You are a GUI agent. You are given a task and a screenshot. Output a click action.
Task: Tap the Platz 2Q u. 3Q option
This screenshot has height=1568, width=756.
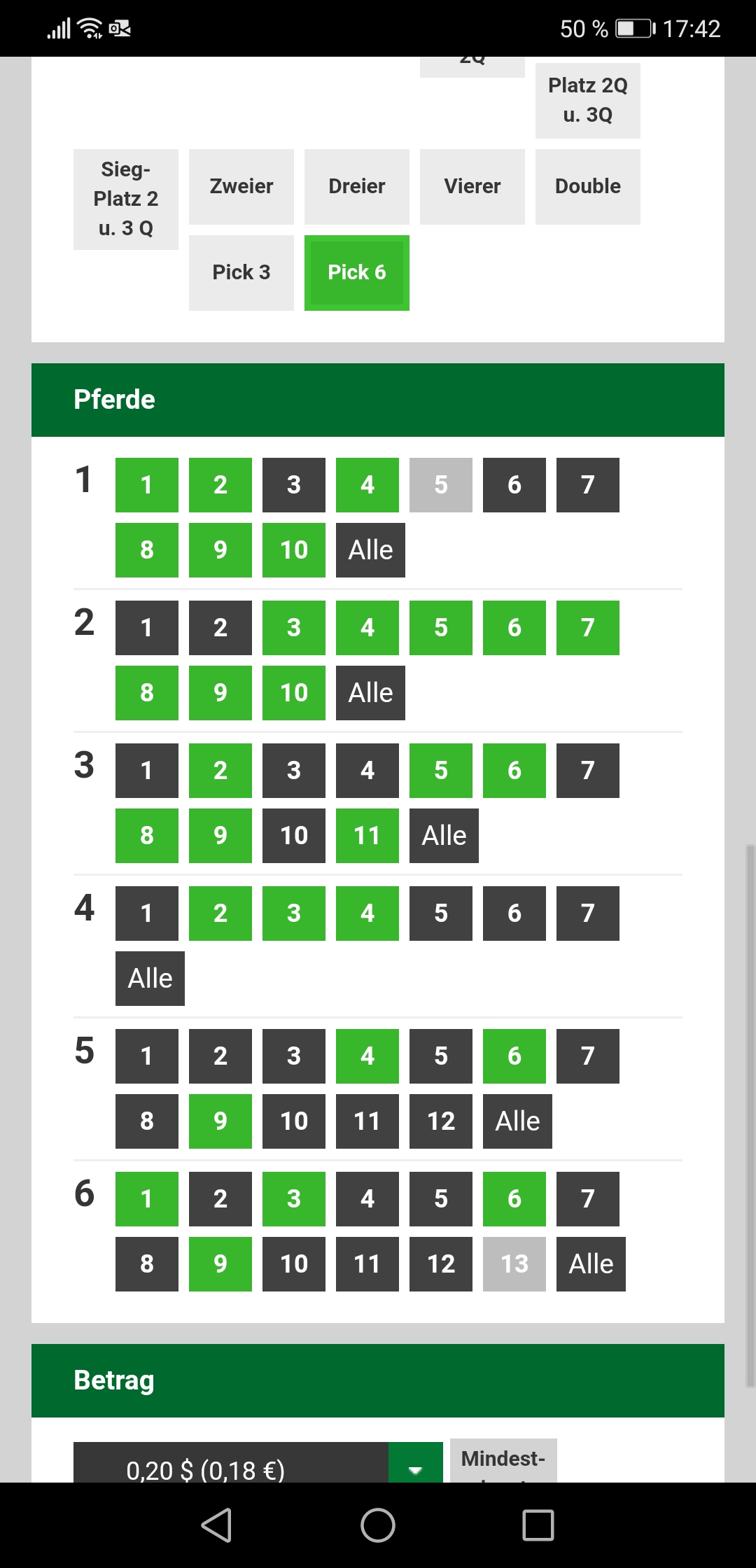tap(588, 100)
